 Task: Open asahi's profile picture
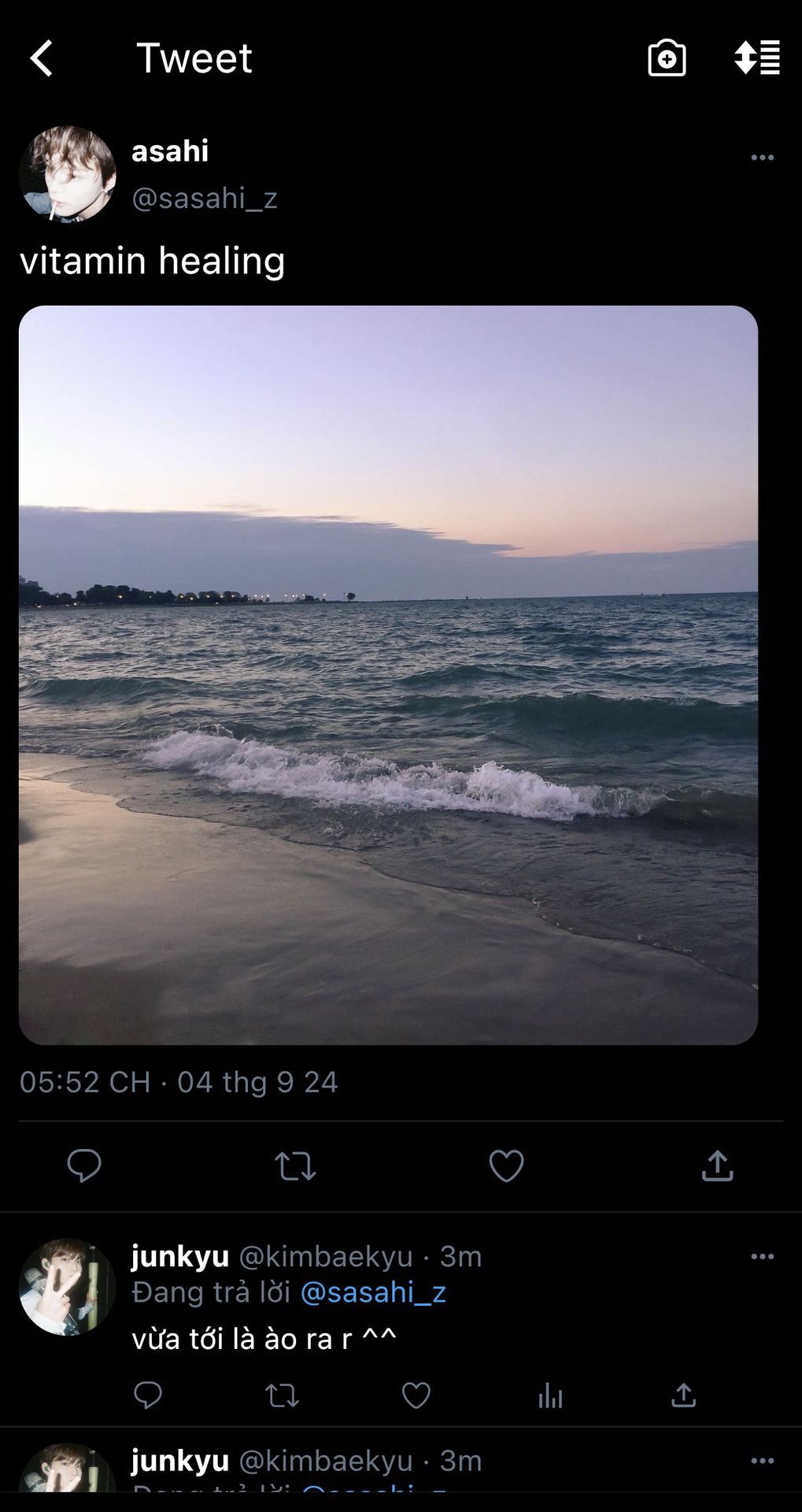point(68,174)
